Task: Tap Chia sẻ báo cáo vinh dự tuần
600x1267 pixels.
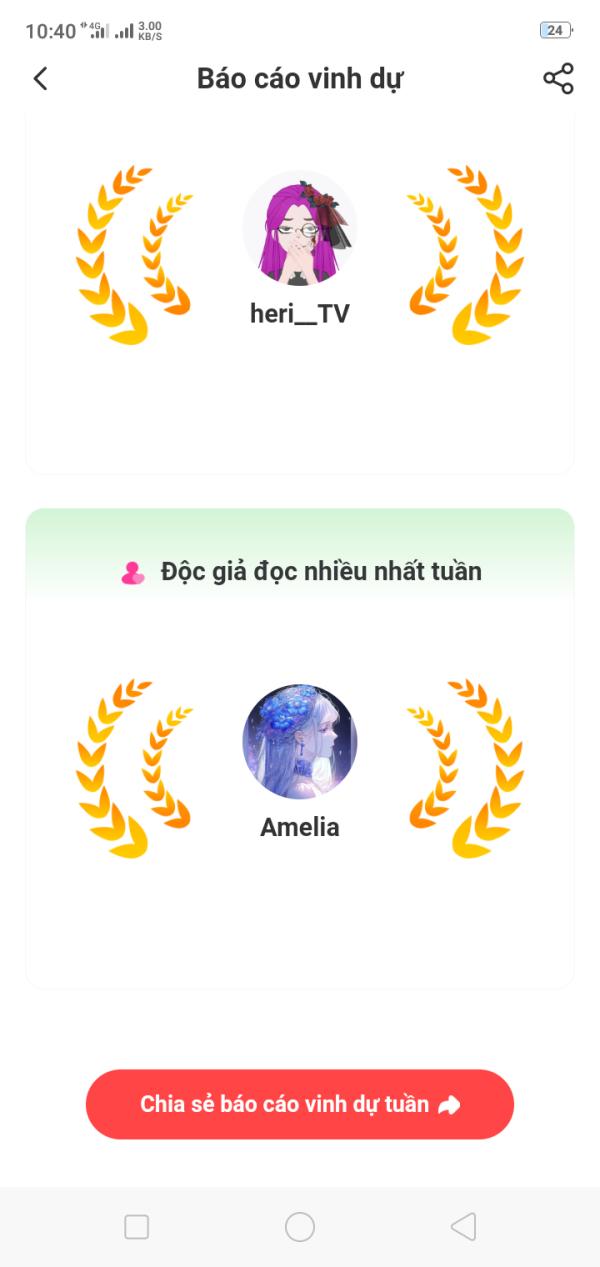Action: [300, 1104]
